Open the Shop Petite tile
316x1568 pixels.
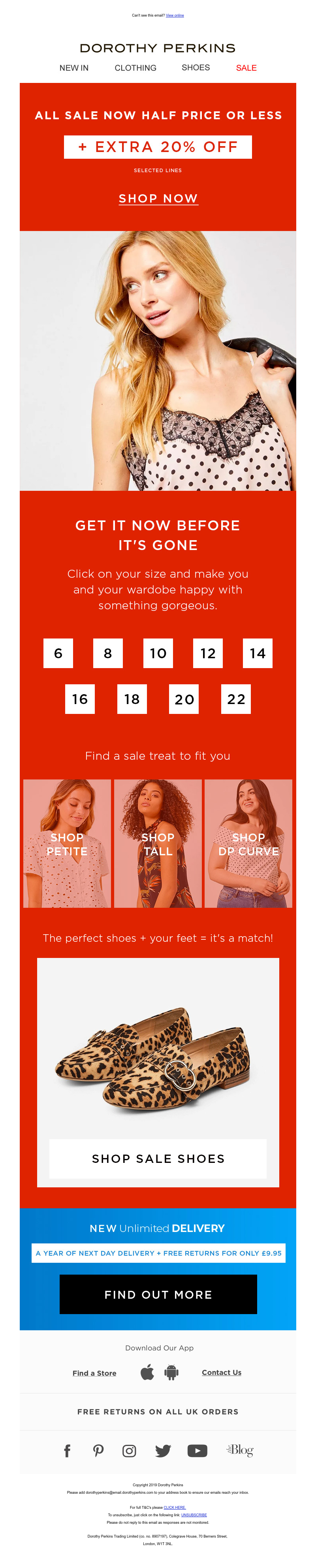67,844
